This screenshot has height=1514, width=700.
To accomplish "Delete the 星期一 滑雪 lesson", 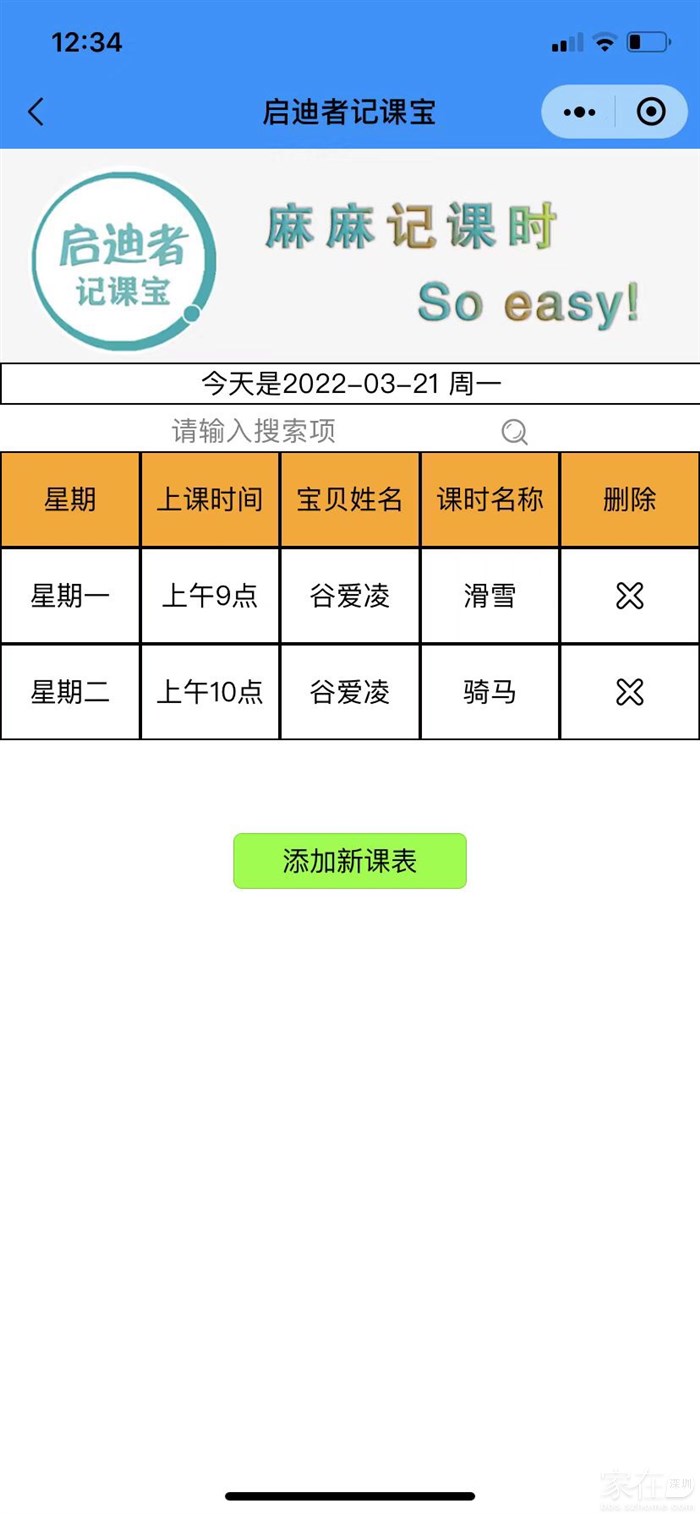I will [x=629, y=596].
